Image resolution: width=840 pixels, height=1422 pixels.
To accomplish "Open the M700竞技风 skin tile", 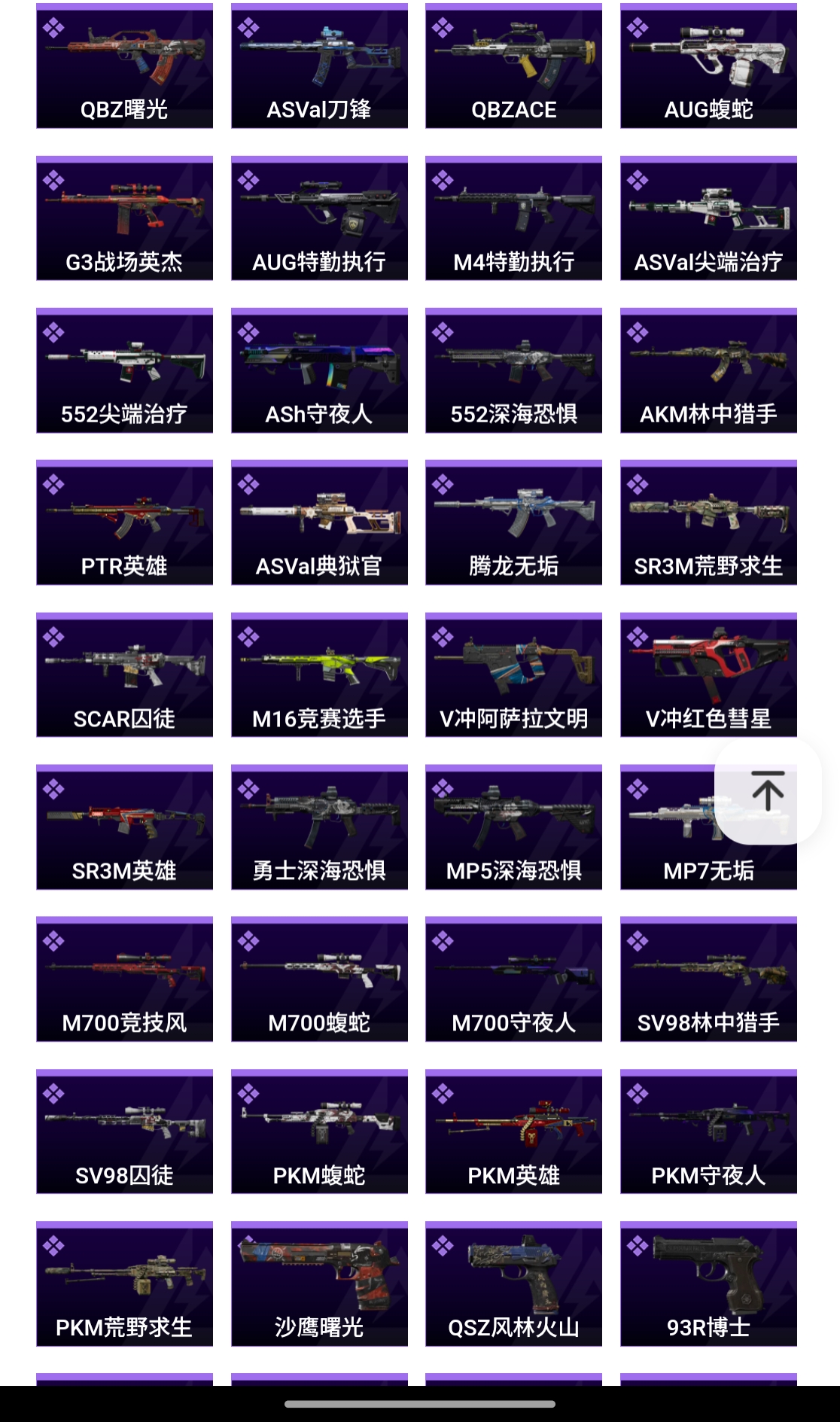I will (124, 979).
